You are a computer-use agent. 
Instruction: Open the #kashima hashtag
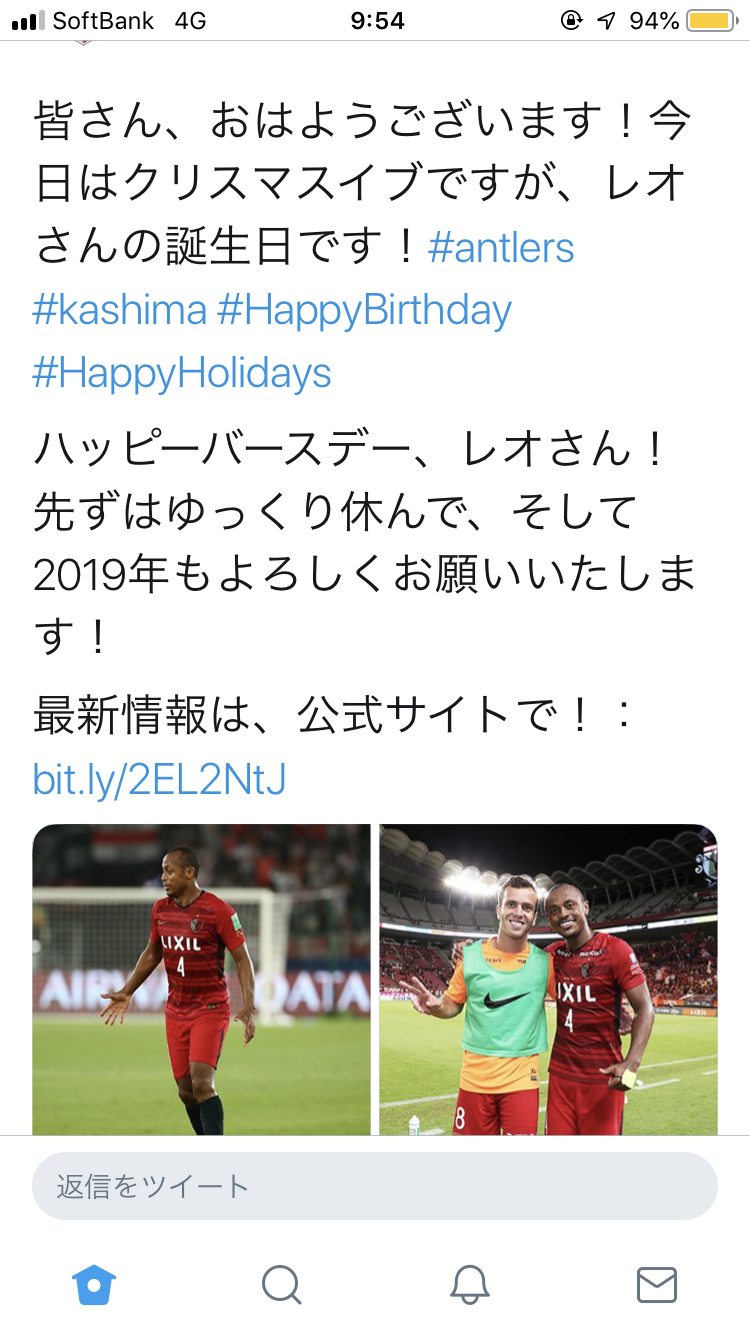[120, 311]
